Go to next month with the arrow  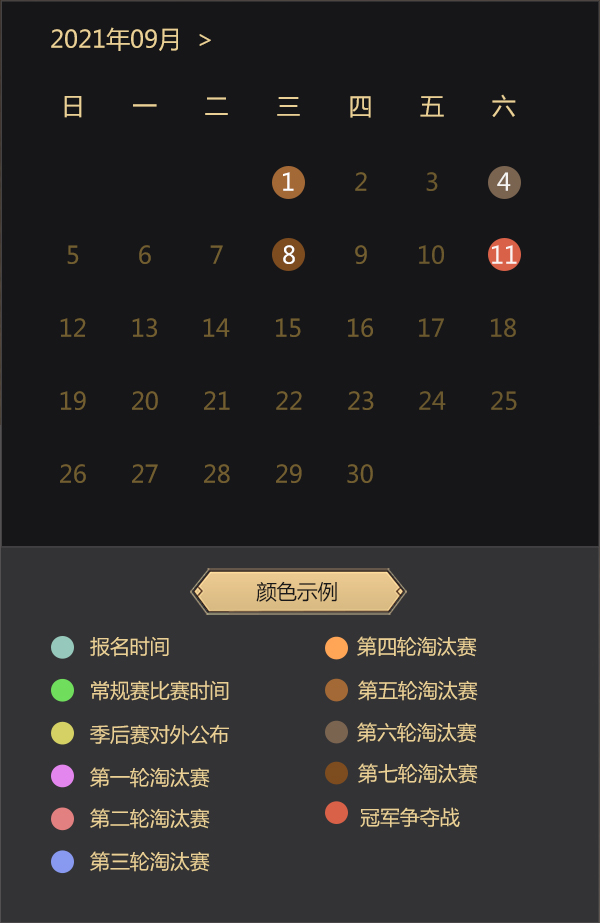point(205,41)
